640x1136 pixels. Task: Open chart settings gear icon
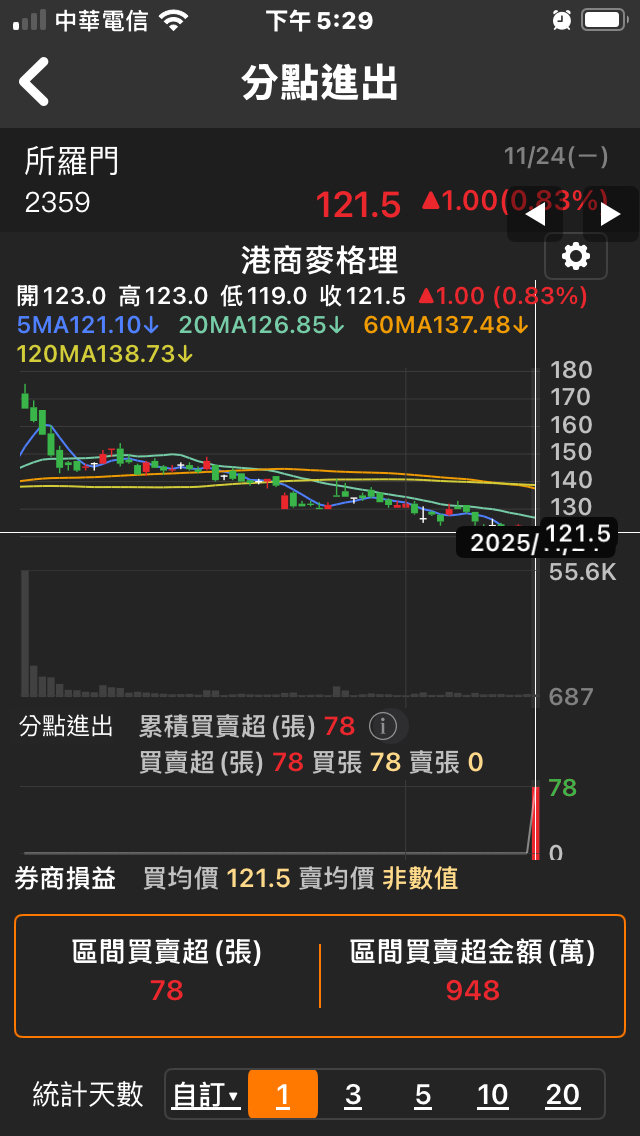[576, 257]
